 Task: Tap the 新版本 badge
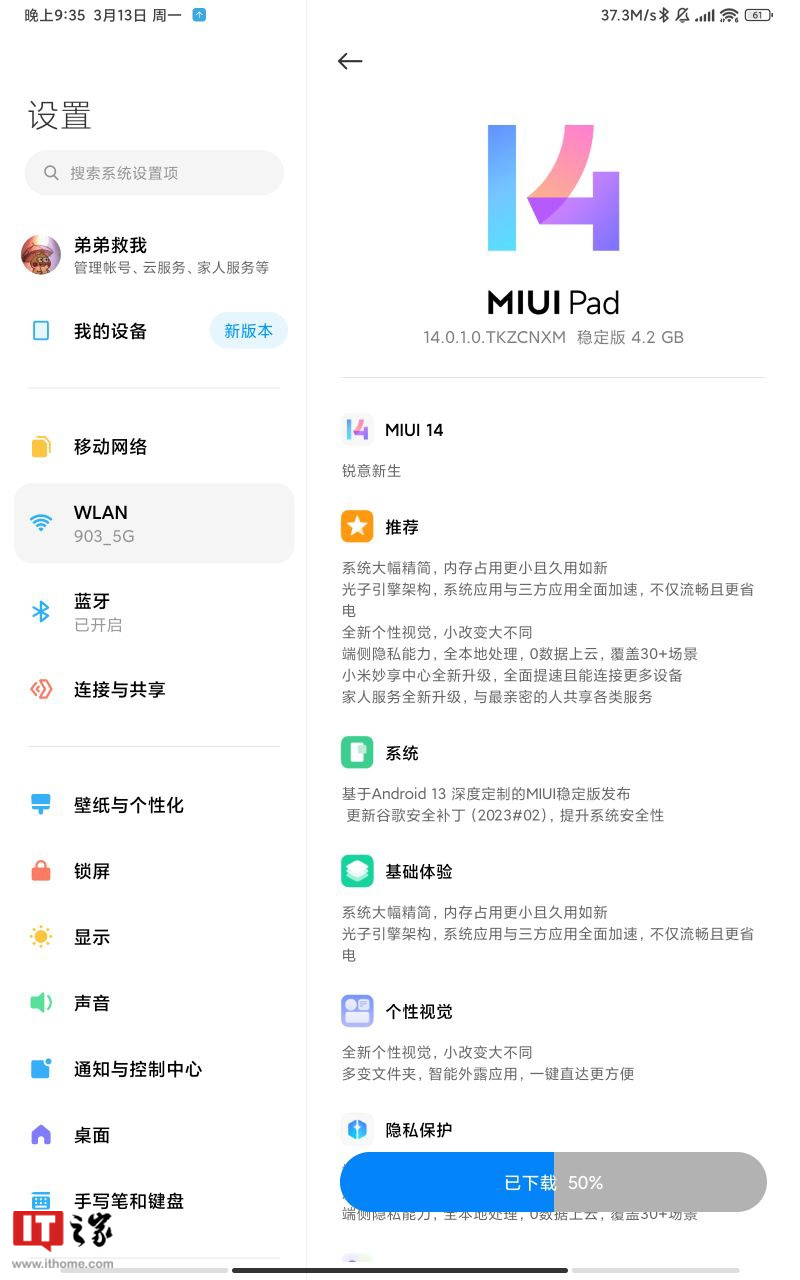(x=248, y=331)
